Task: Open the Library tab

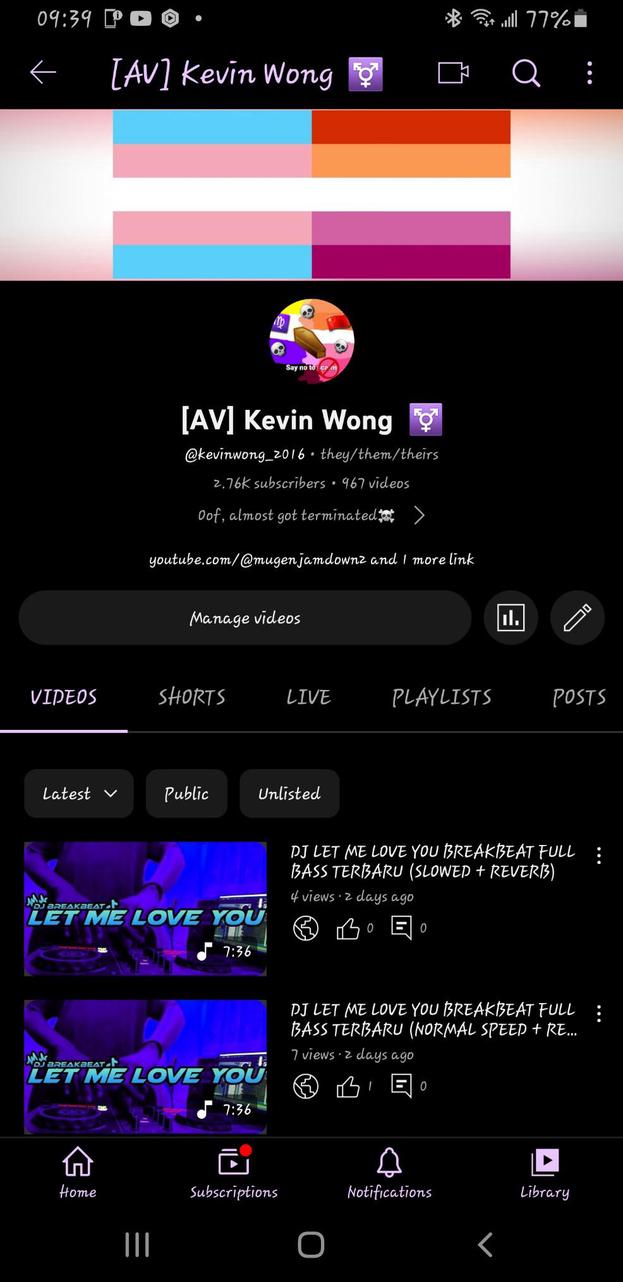Action: tap(545, 1174)
